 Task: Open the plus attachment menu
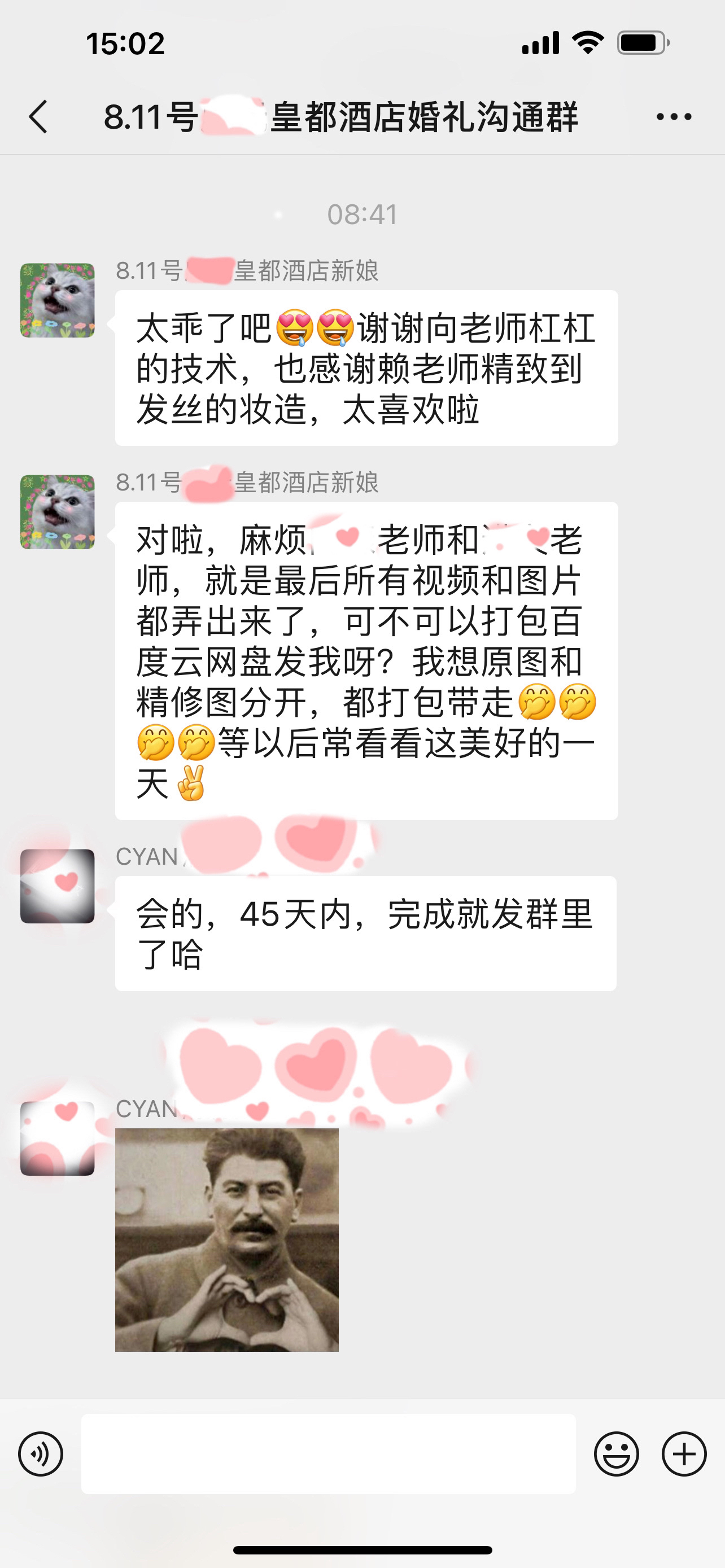684,1454
